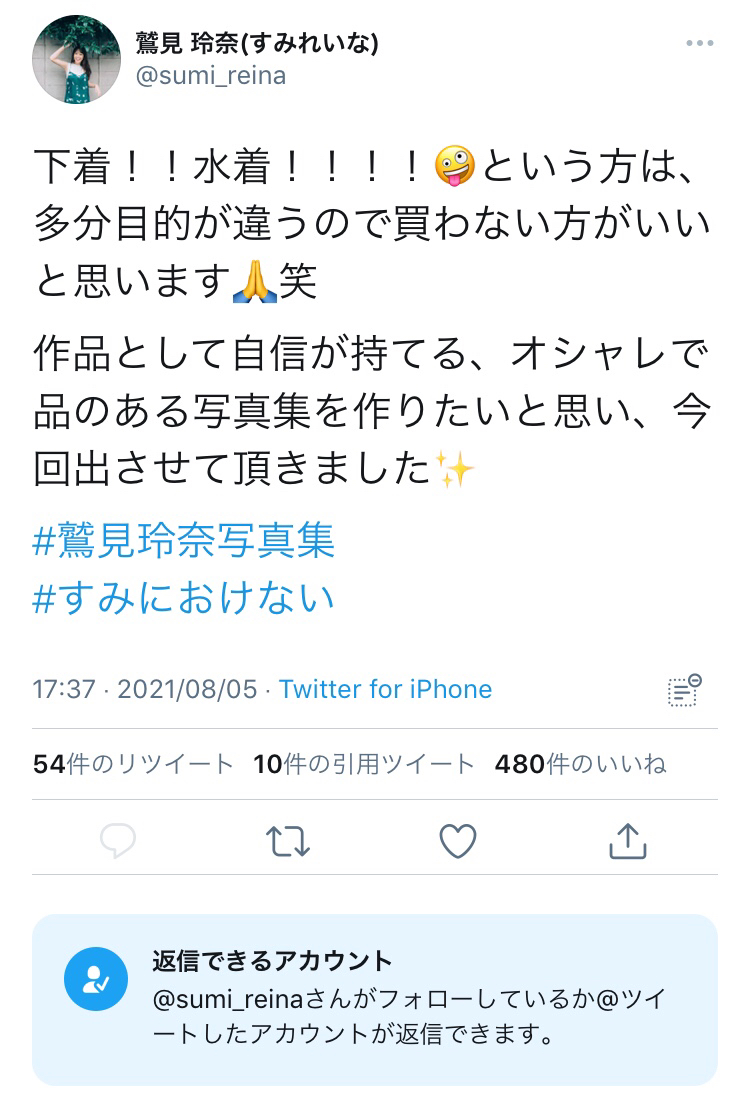This screenshot has height=1093, width=750.
Task: Open the profile picture of @sumi_reina
Action: click(77, 60)
